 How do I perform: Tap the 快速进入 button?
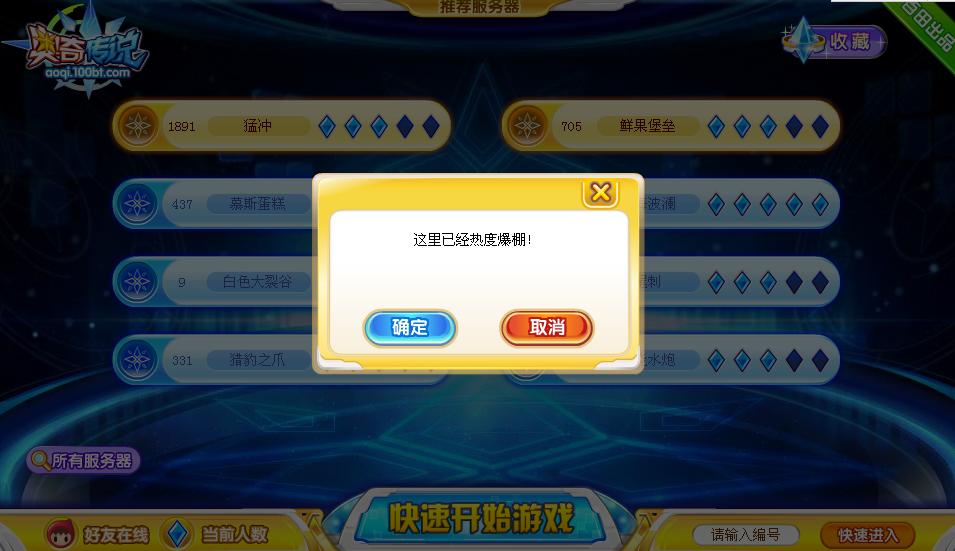tap(867, 535)
